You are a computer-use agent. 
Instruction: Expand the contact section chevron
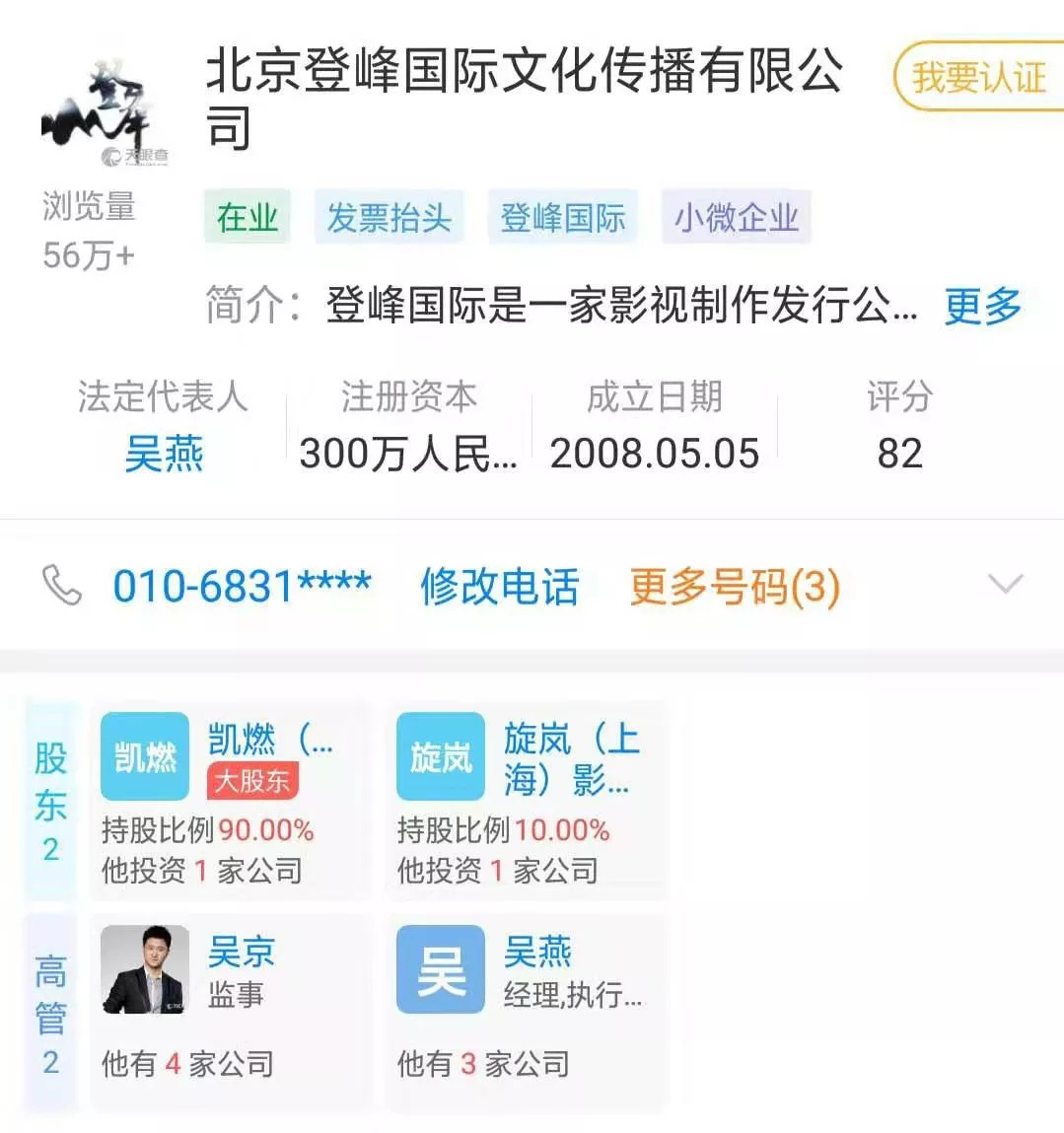1005,584
